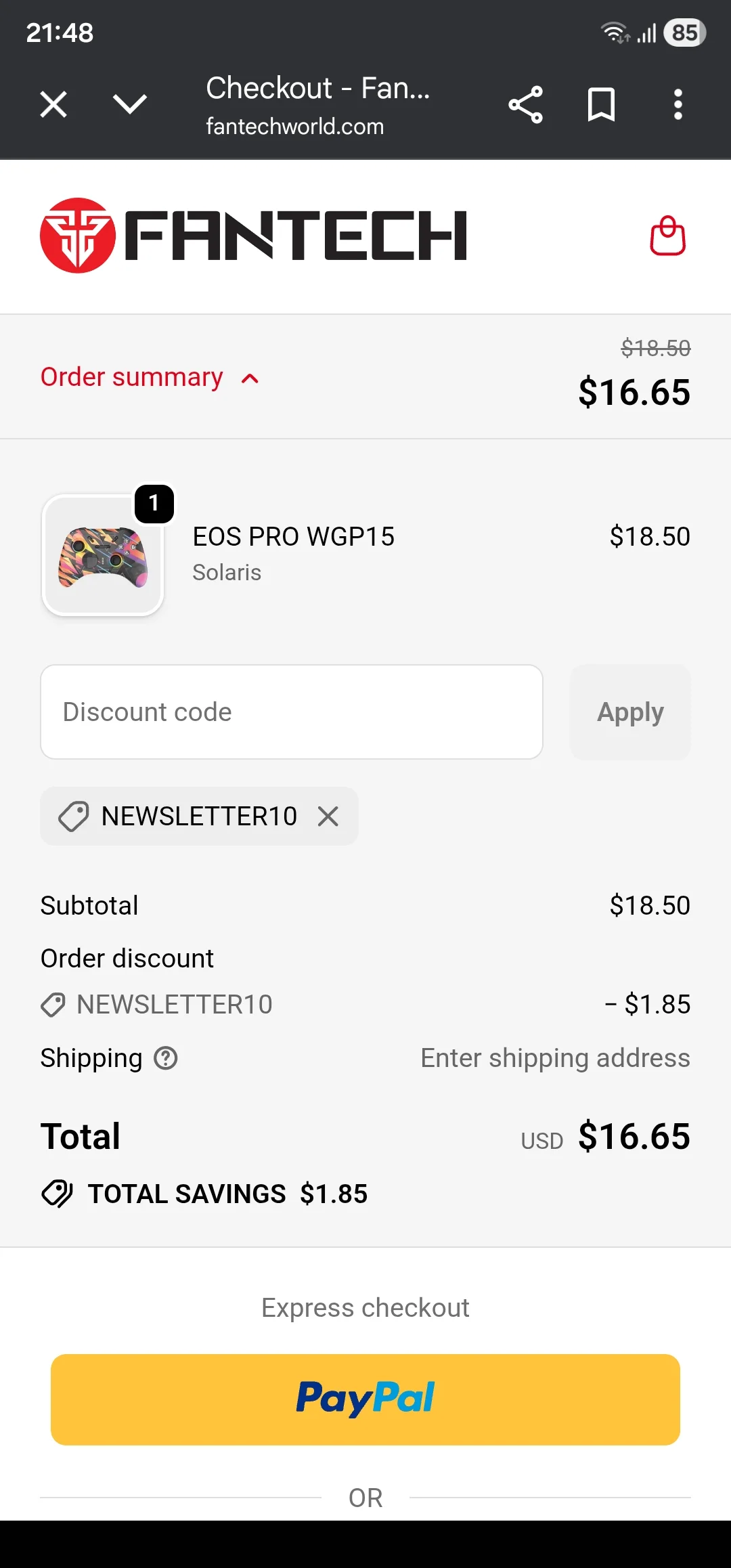Open the Fantech logo home link

(253, 236)
